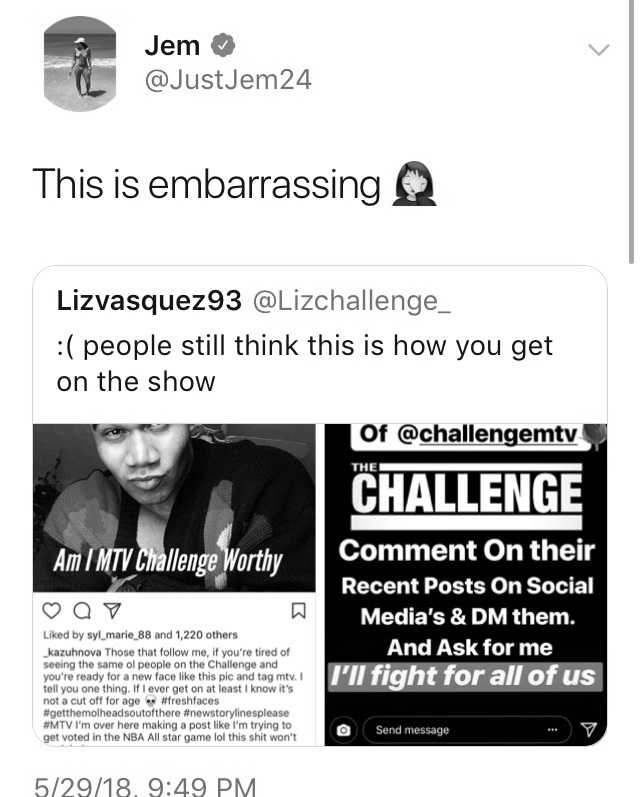The image size is (640, 797).
Task: Open the tweet options chevron menu
Action: pos(598,50)
